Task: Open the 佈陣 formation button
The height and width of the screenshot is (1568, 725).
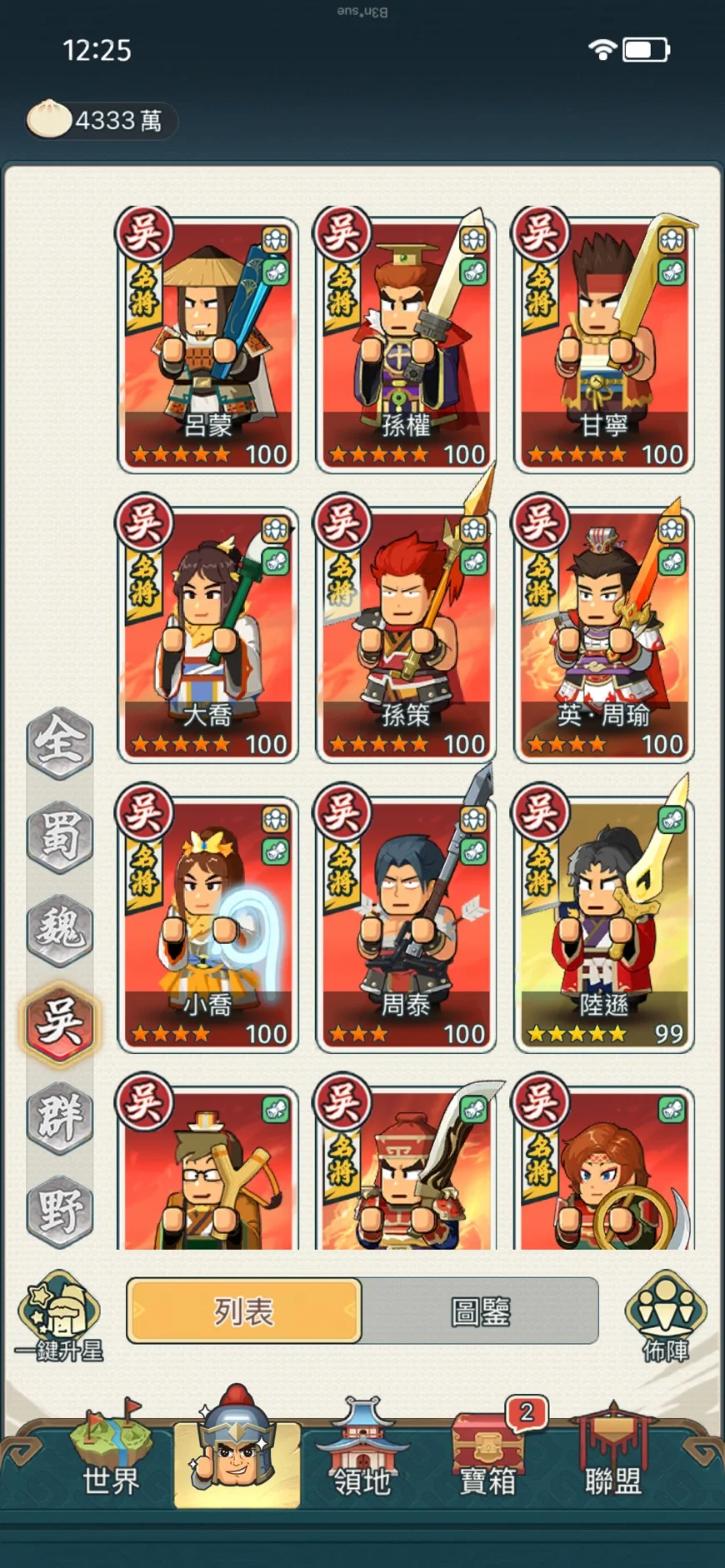Action: tap(665, 1316)
